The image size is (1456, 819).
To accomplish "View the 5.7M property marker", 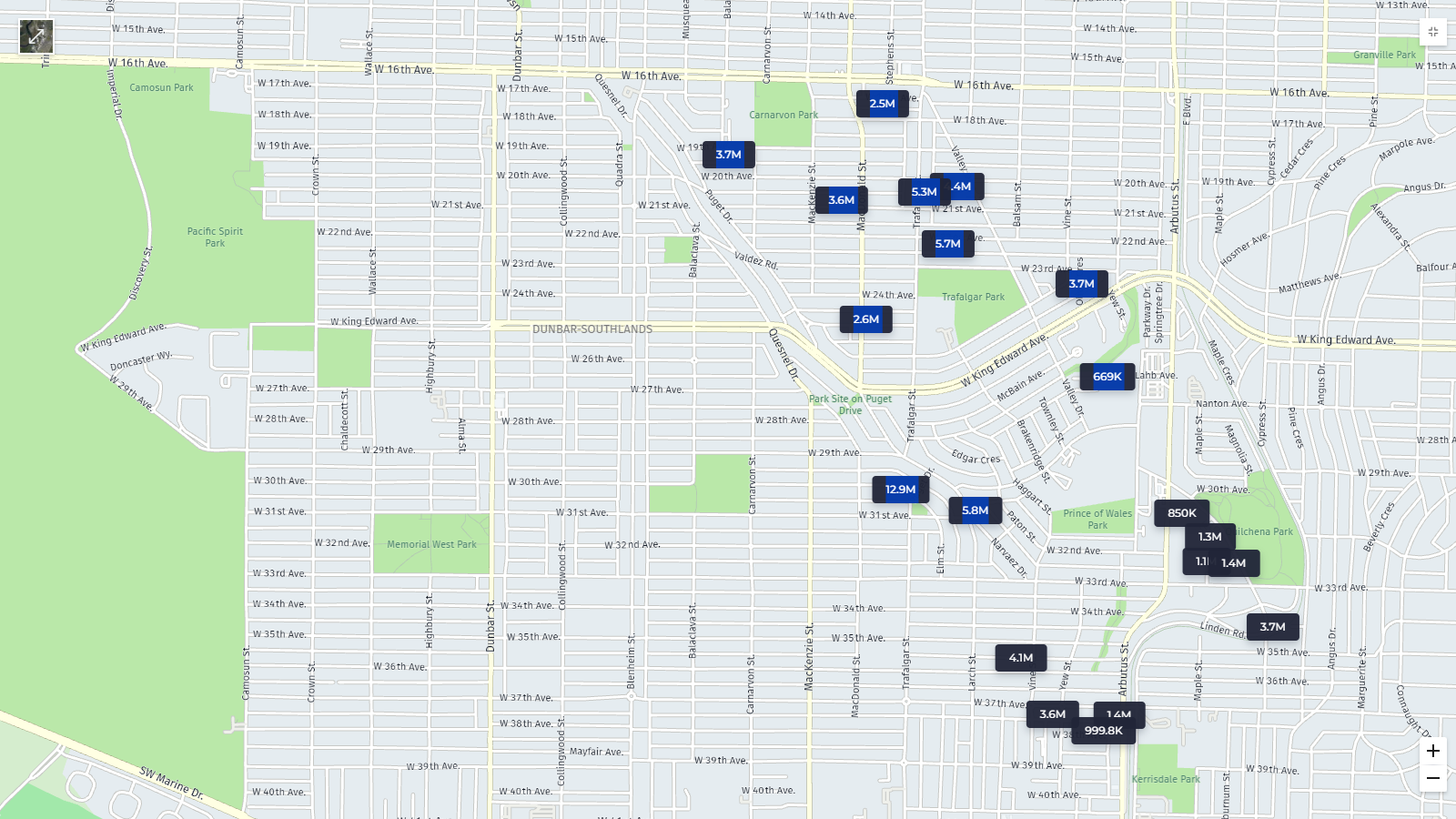I will (x=947, y=244).
